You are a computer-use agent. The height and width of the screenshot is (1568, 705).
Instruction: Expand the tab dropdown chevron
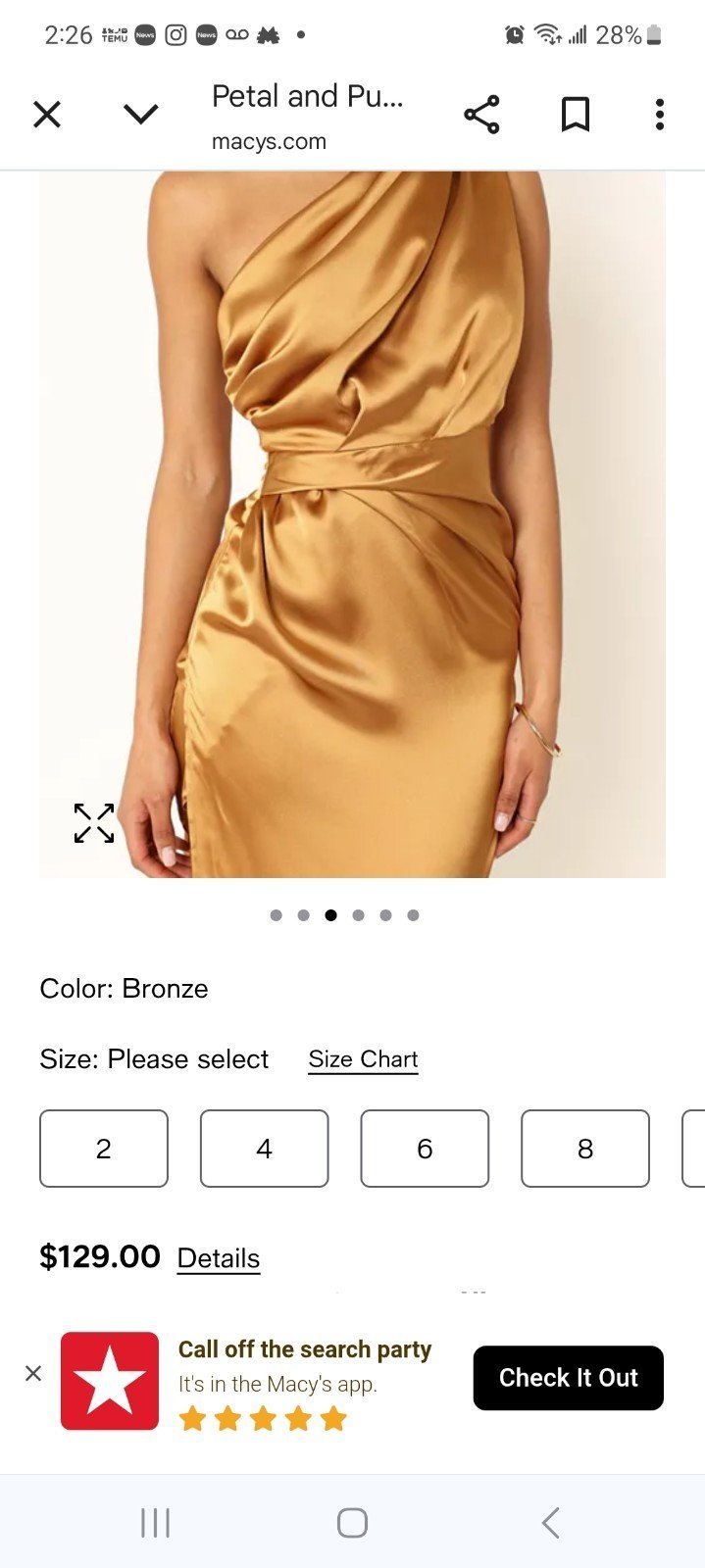[141, 115]
